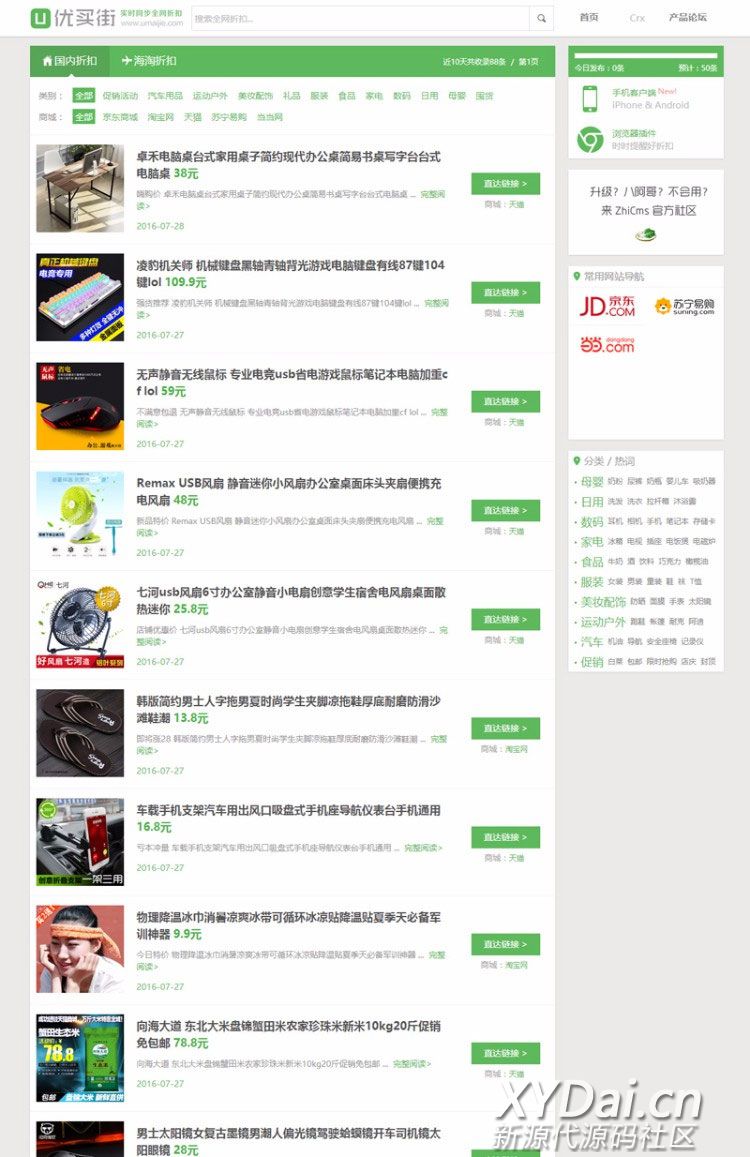Open the 浏览器插件 link

(634, 139)
